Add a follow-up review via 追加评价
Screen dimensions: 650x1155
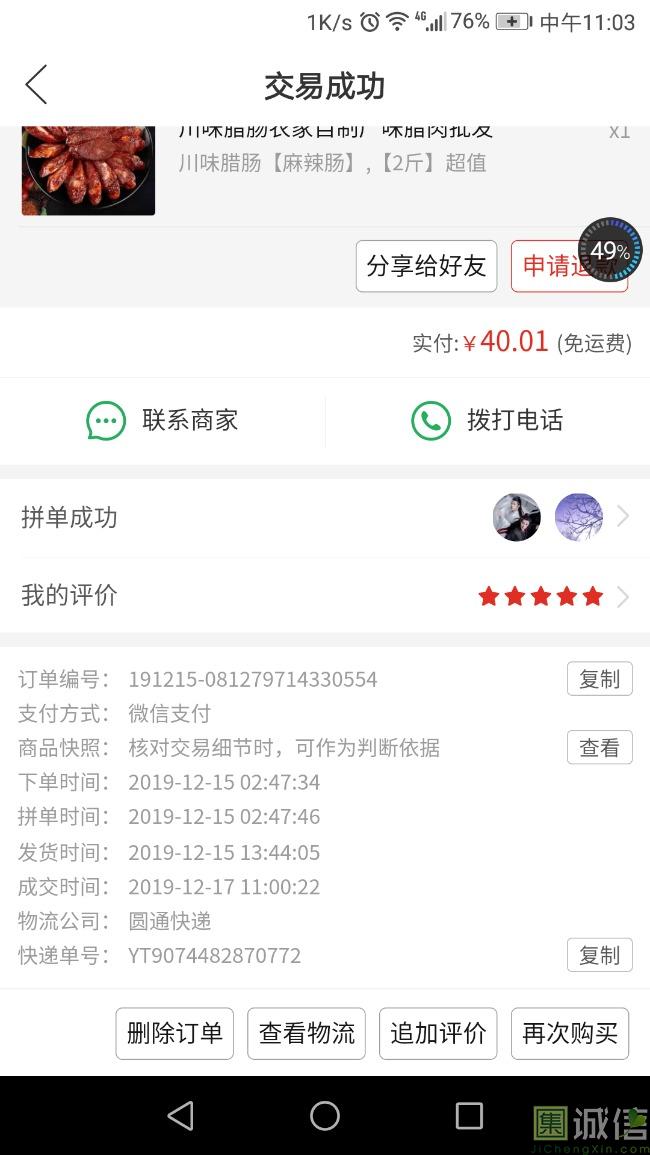(438, 1033)
